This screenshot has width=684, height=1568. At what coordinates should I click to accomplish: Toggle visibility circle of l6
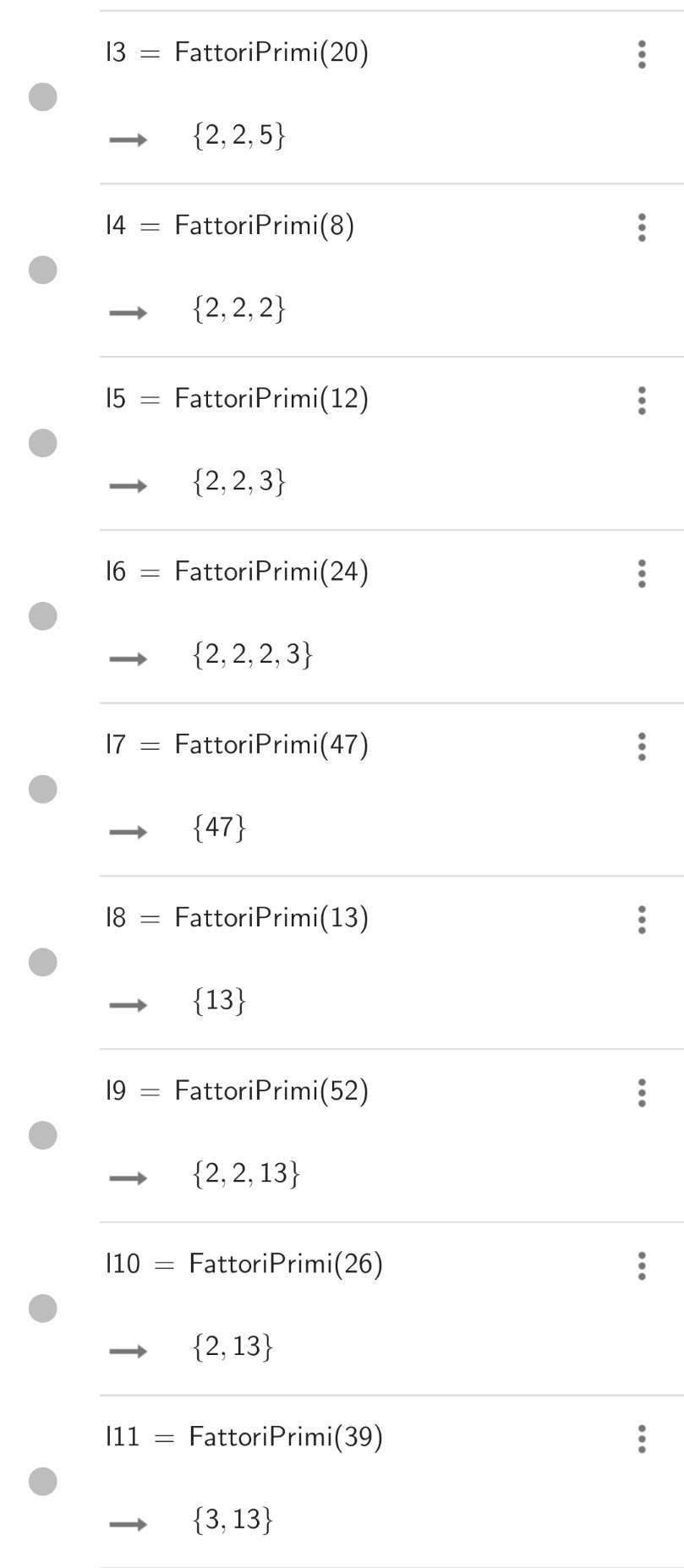point(43,616)
